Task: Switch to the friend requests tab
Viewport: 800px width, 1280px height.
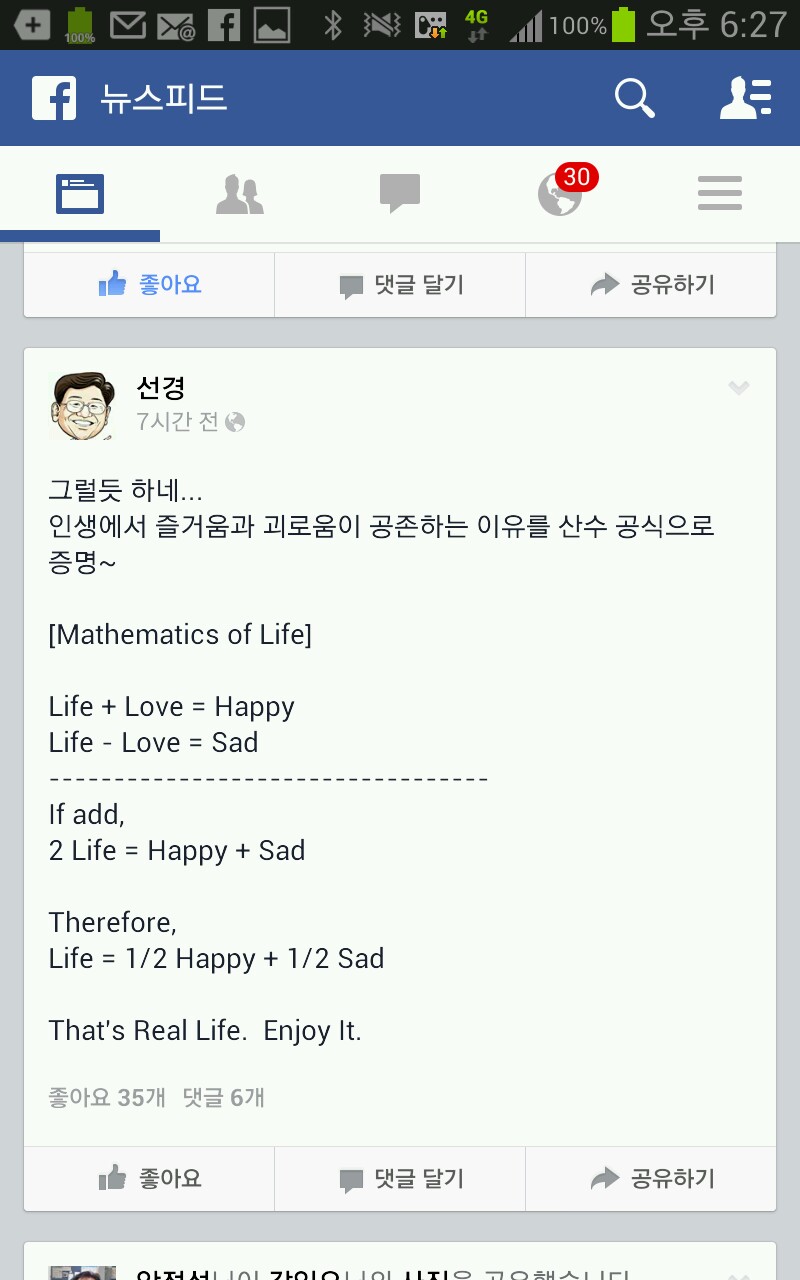Action: click(x=240, y=194)
